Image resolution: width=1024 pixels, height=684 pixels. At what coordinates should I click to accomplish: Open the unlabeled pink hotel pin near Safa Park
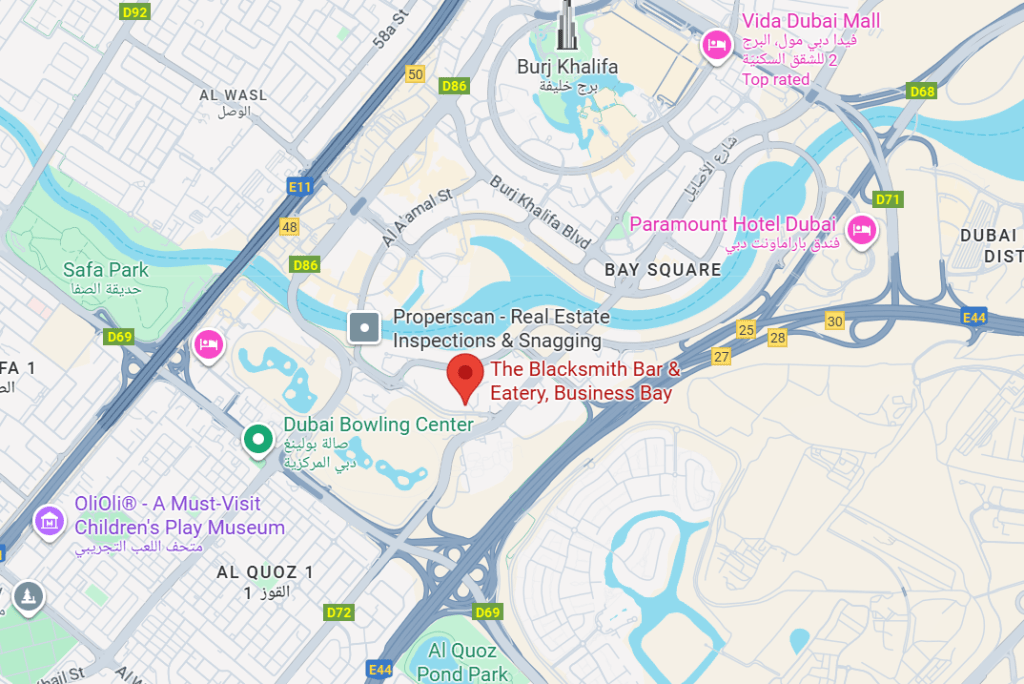208,344
